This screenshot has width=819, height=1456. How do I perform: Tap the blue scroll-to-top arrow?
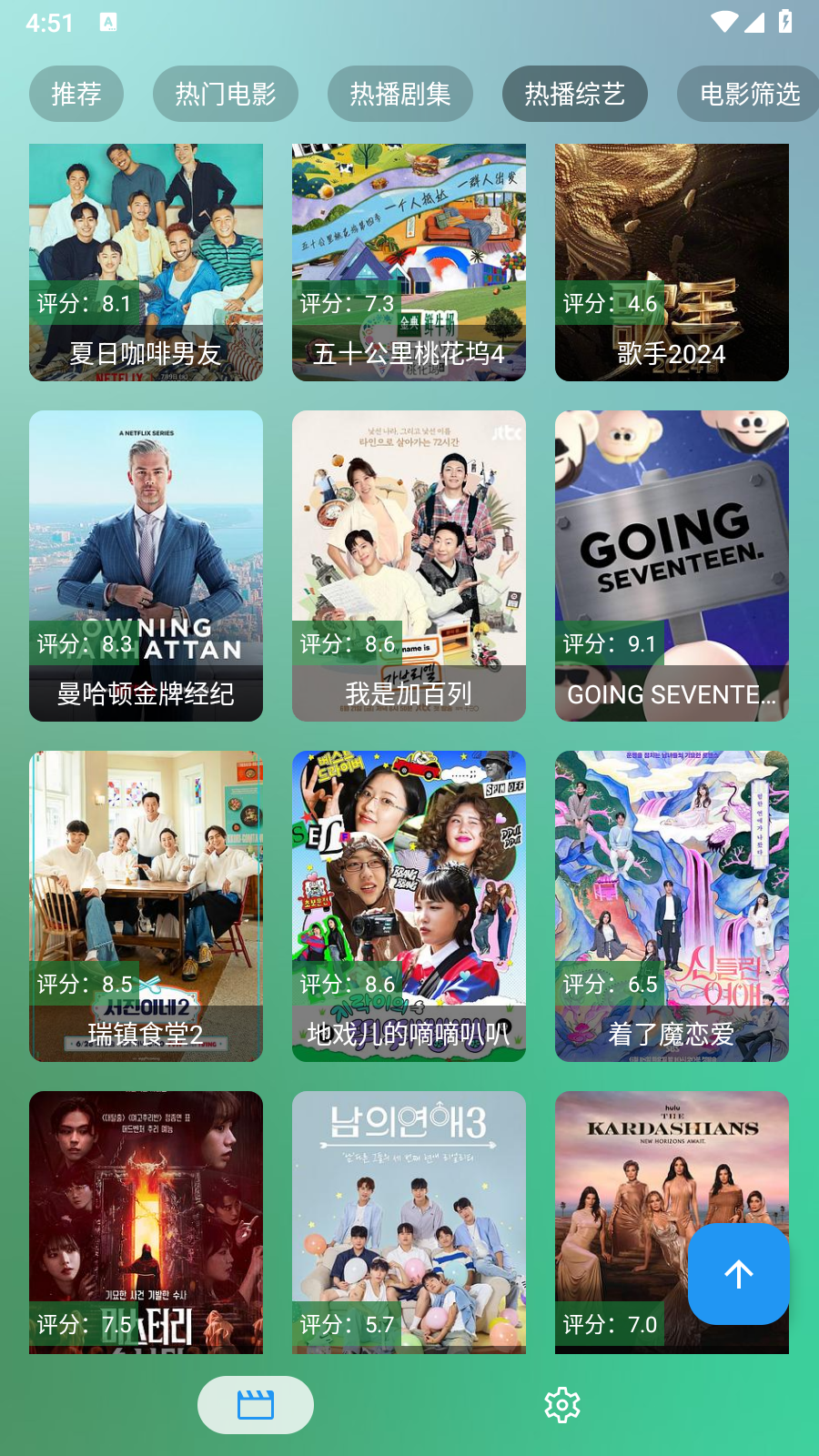coord(738,1274)
